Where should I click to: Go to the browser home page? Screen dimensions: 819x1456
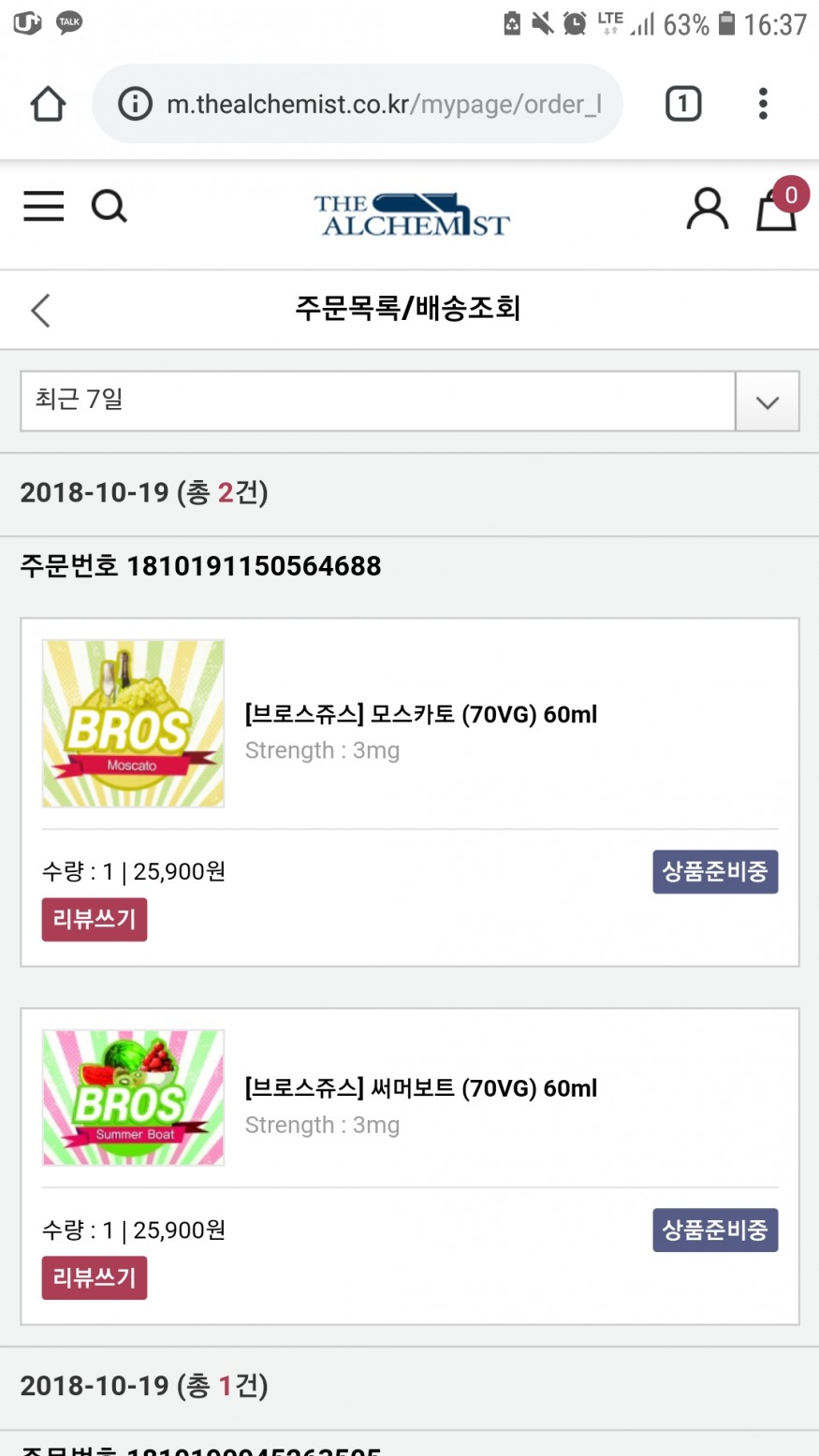(48, 104)
